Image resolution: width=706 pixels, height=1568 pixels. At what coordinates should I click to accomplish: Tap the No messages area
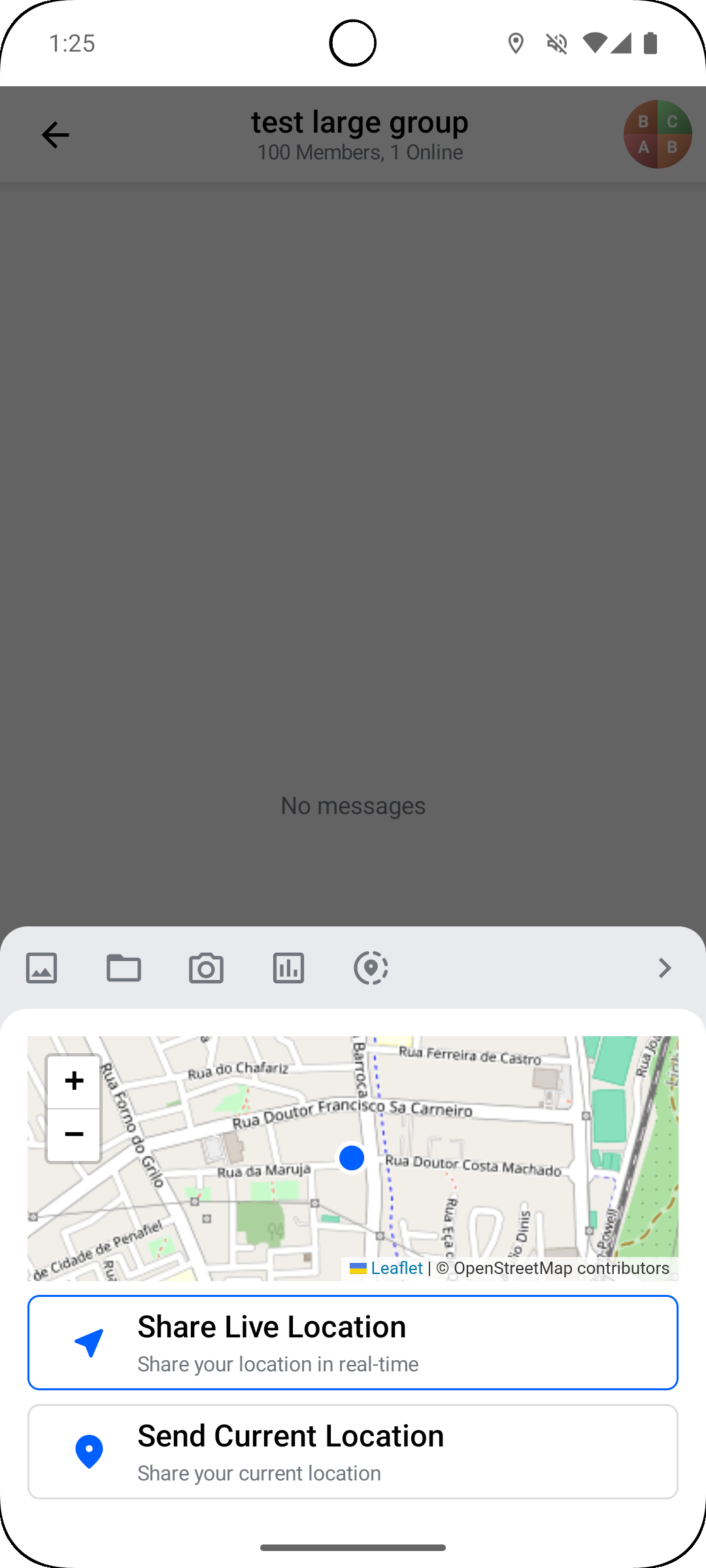click(x=353, y=806)
